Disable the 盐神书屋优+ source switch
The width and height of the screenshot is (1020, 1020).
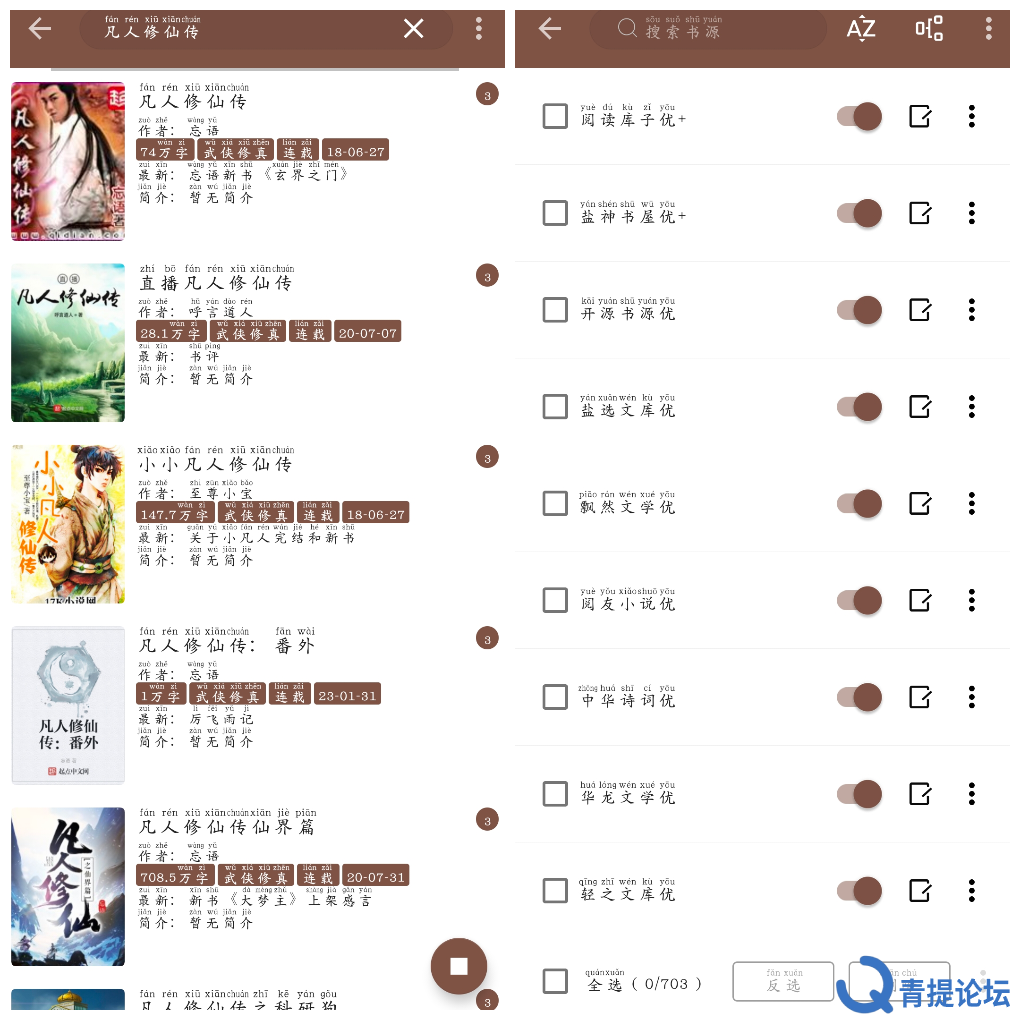pyautogui.click(x=859, y=213)
